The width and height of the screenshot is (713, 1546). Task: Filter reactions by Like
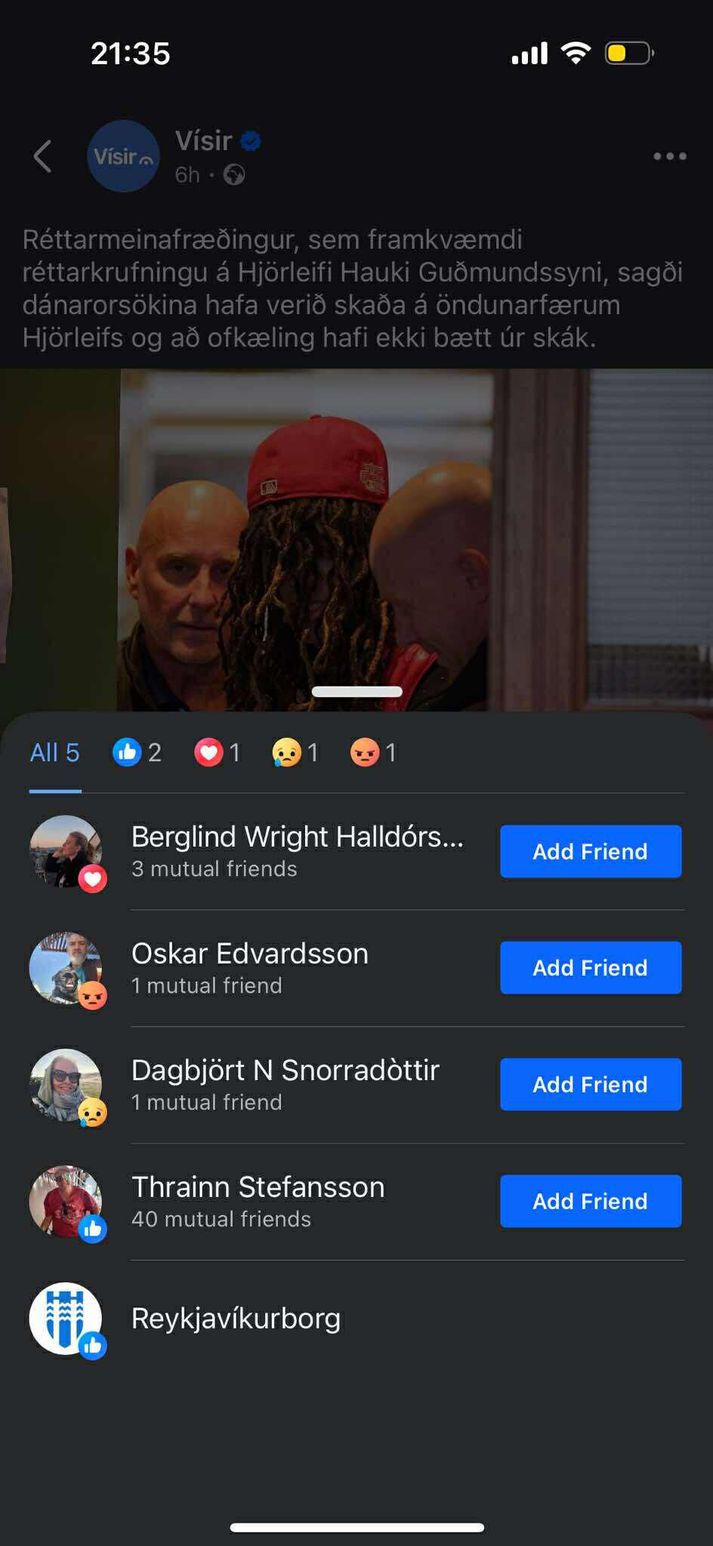(137, 753)
